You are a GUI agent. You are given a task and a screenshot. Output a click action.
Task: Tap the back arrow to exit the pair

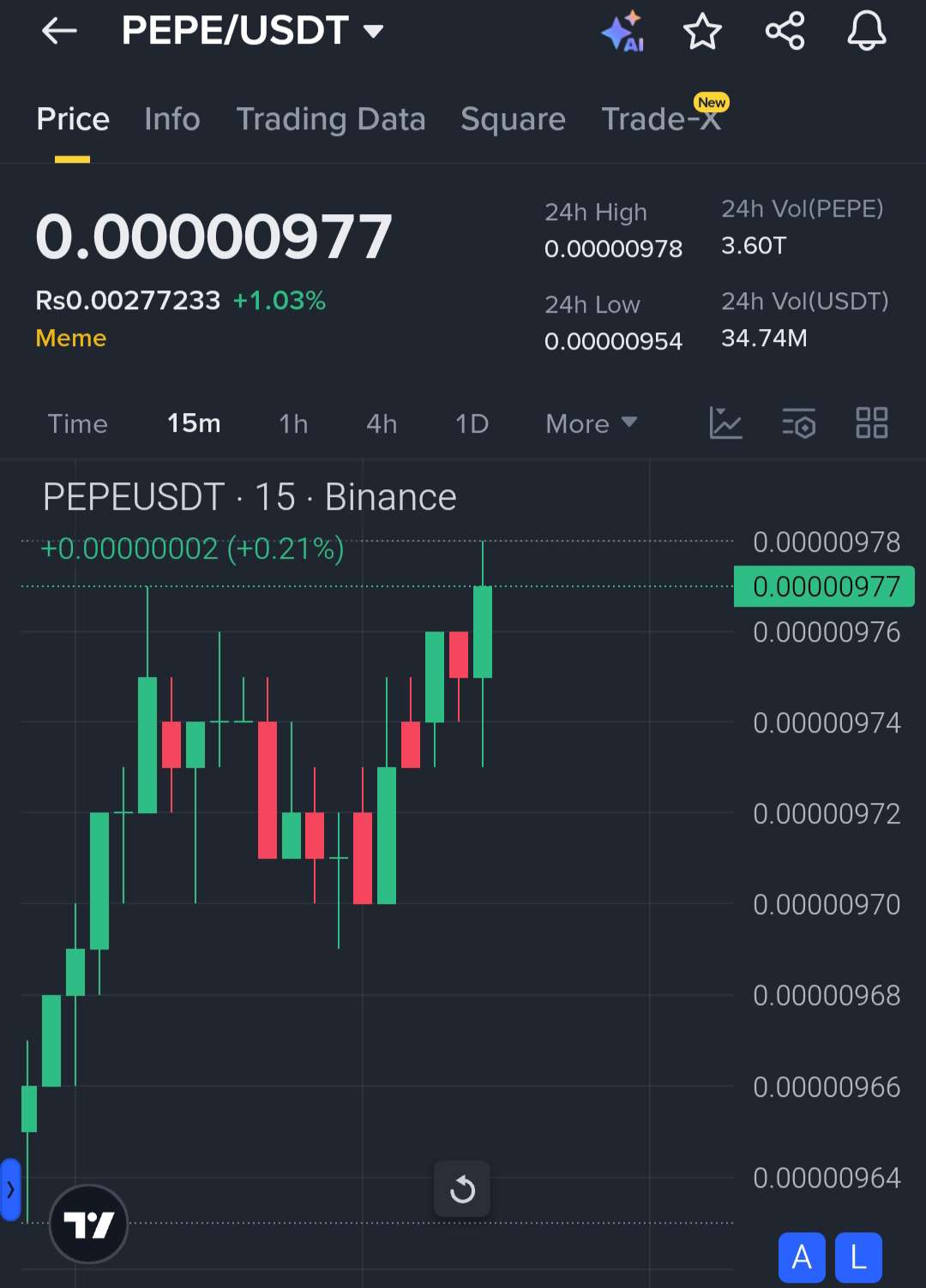point(57,31)
